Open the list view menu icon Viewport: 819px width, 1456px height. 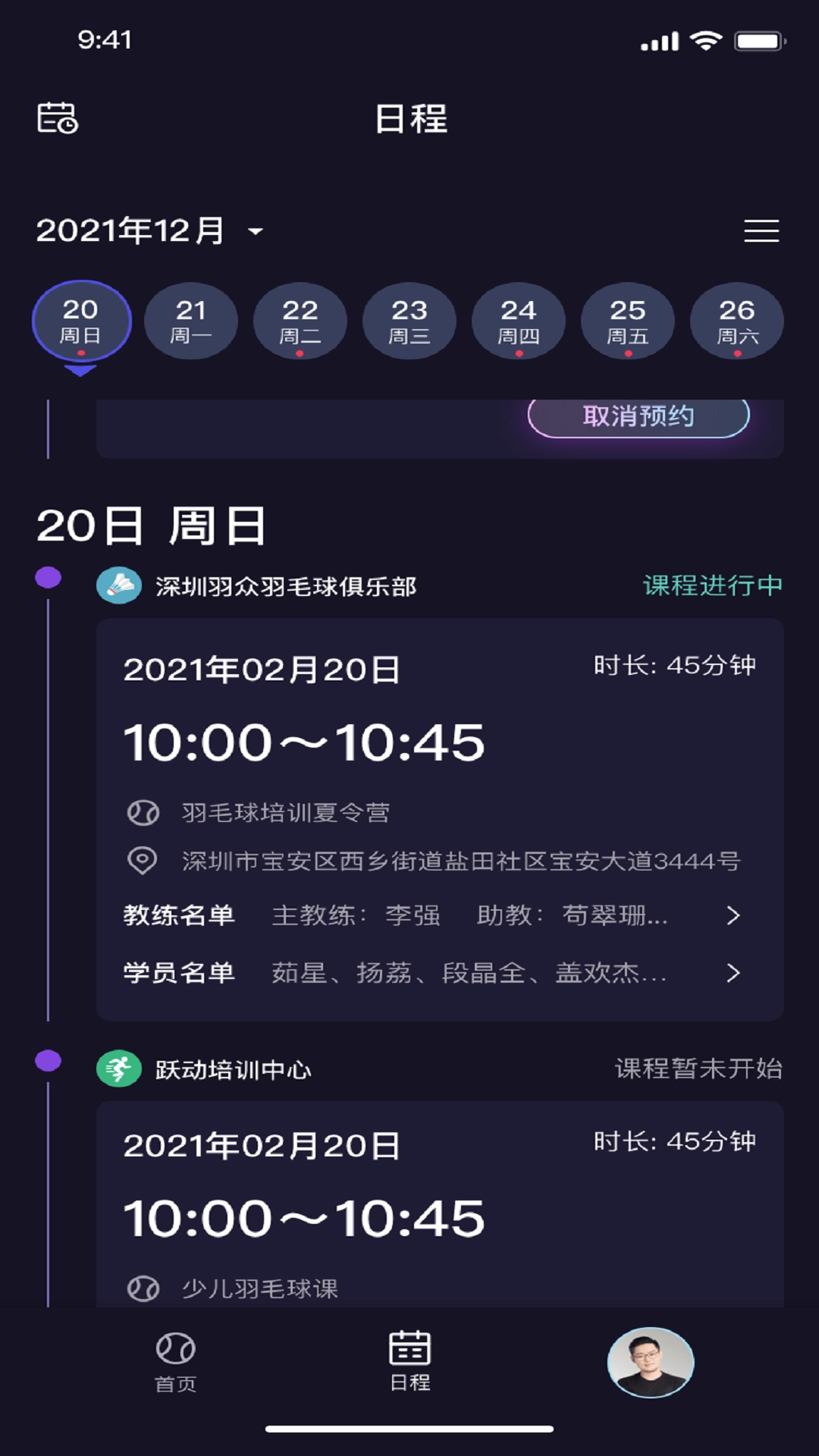point(761,231)
